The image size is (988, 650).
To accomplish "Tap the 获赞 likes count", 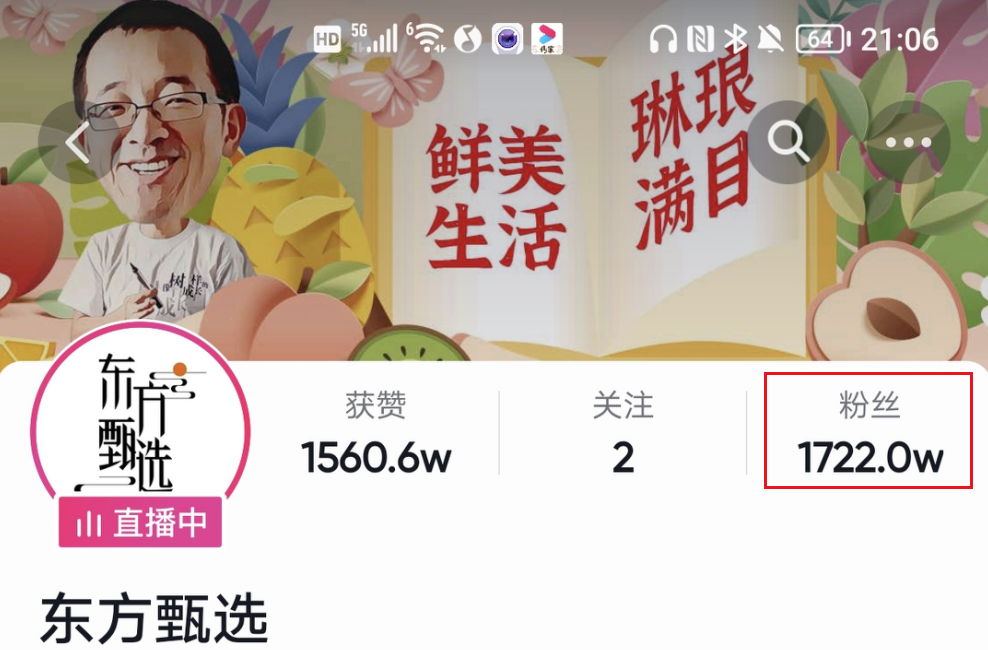I will coord(376,434).
